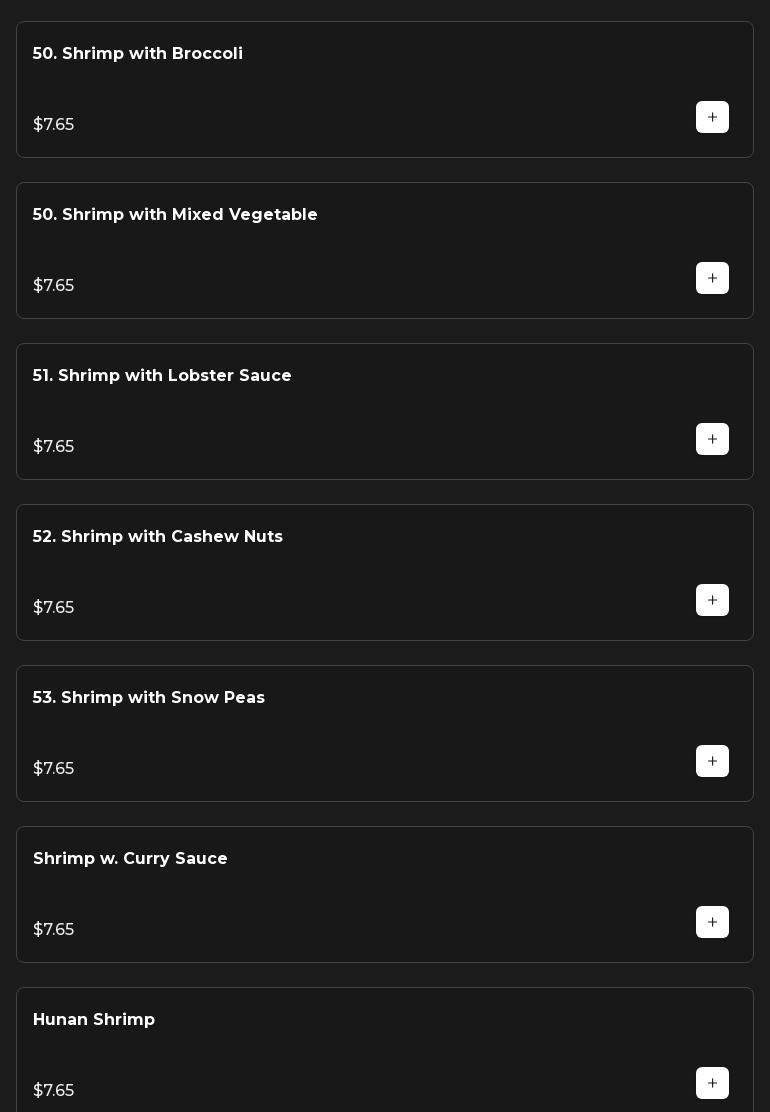Open 53. Shrimp with Snow Peas details
The height and width of the screenshot is (1112, 770).
point(149,698)
